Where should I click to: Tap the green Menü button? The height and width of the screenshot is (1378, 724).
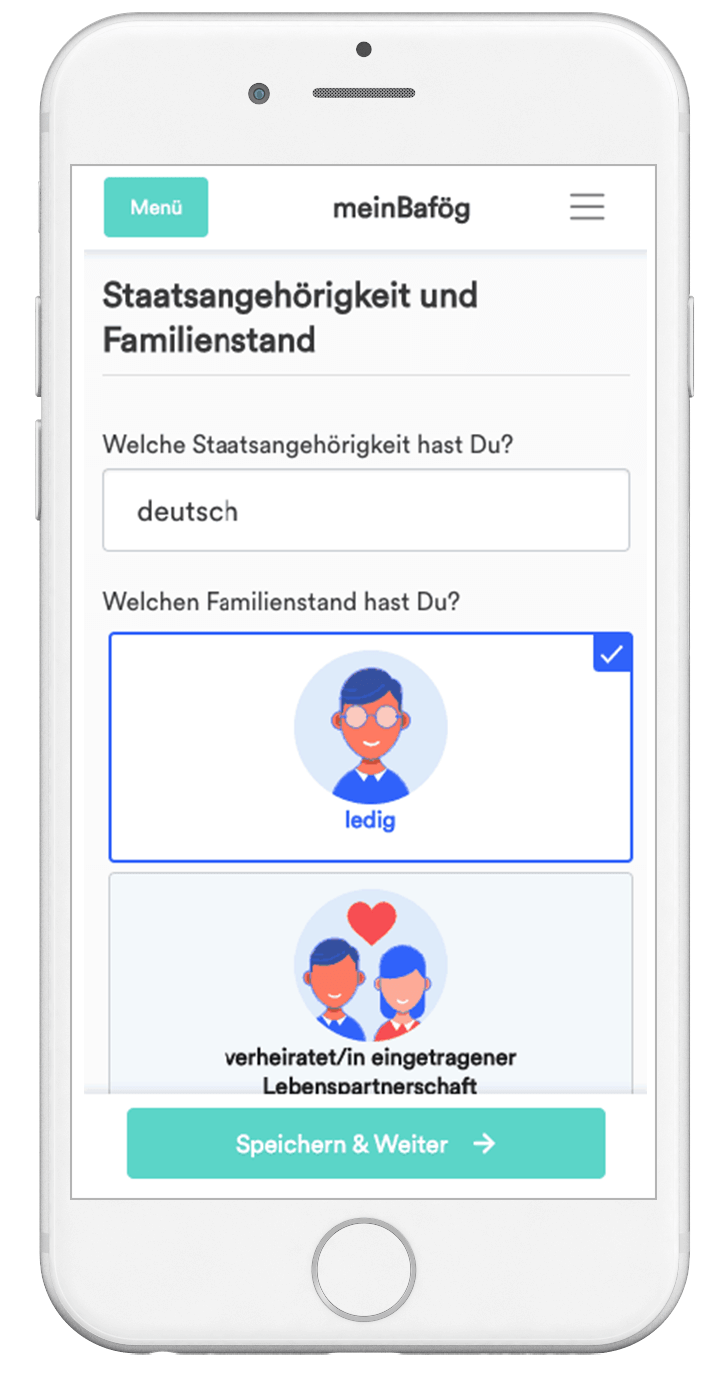(x=156, y=207)
